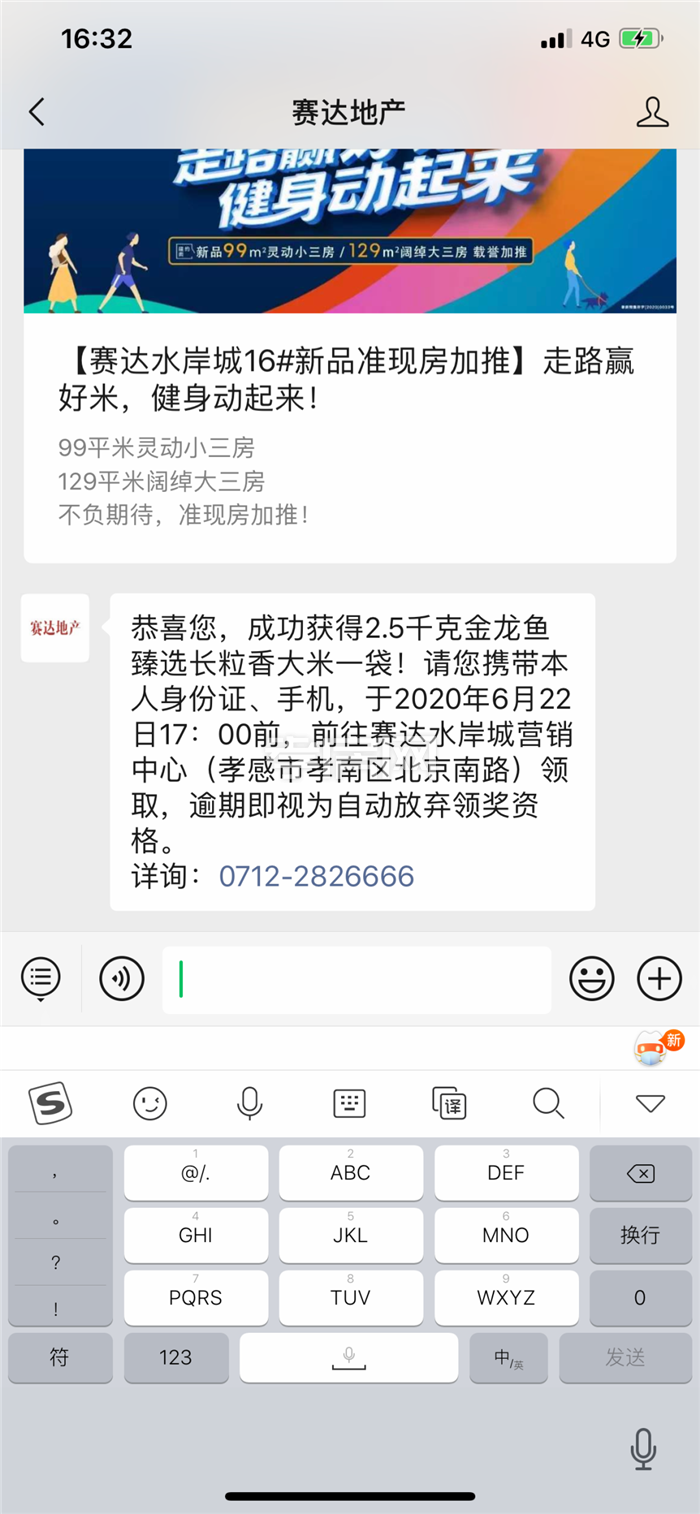Open the emoji sticker panel
Screen dimensions: 700x1514
coord(591,978)
